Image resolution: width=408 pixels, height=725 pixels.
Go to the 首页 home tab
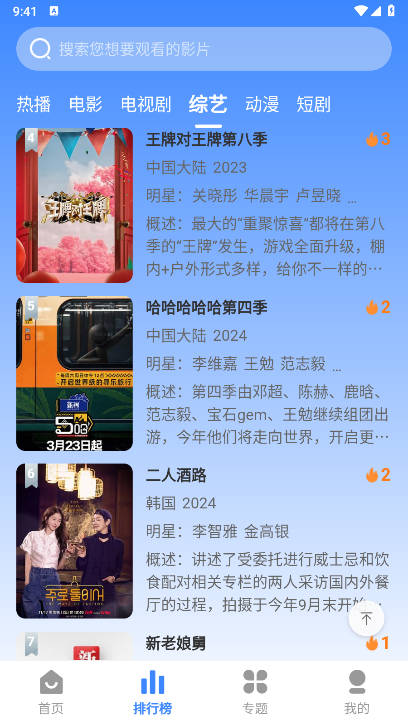click(x=51, y=692)
